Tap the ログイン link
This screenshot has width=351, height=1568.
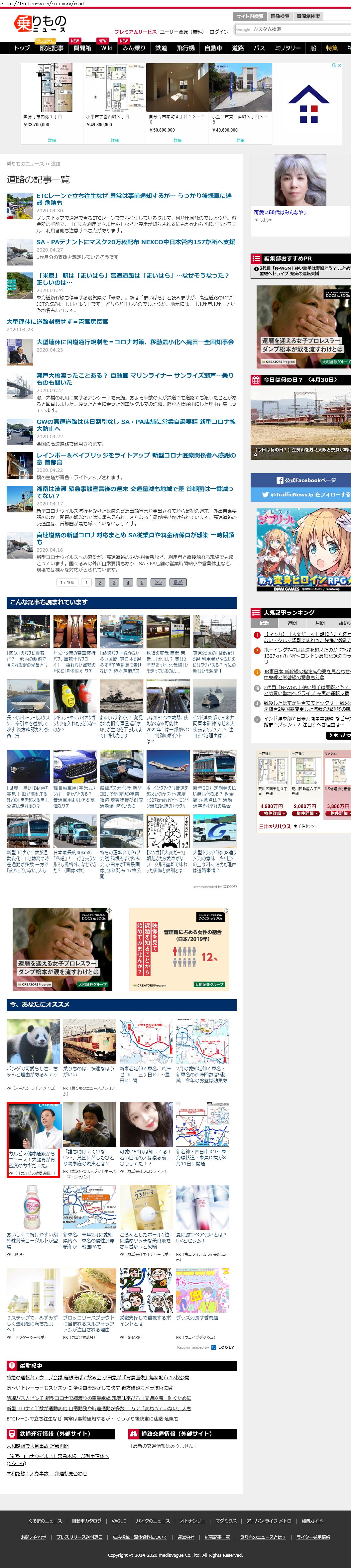pos(219,32)
